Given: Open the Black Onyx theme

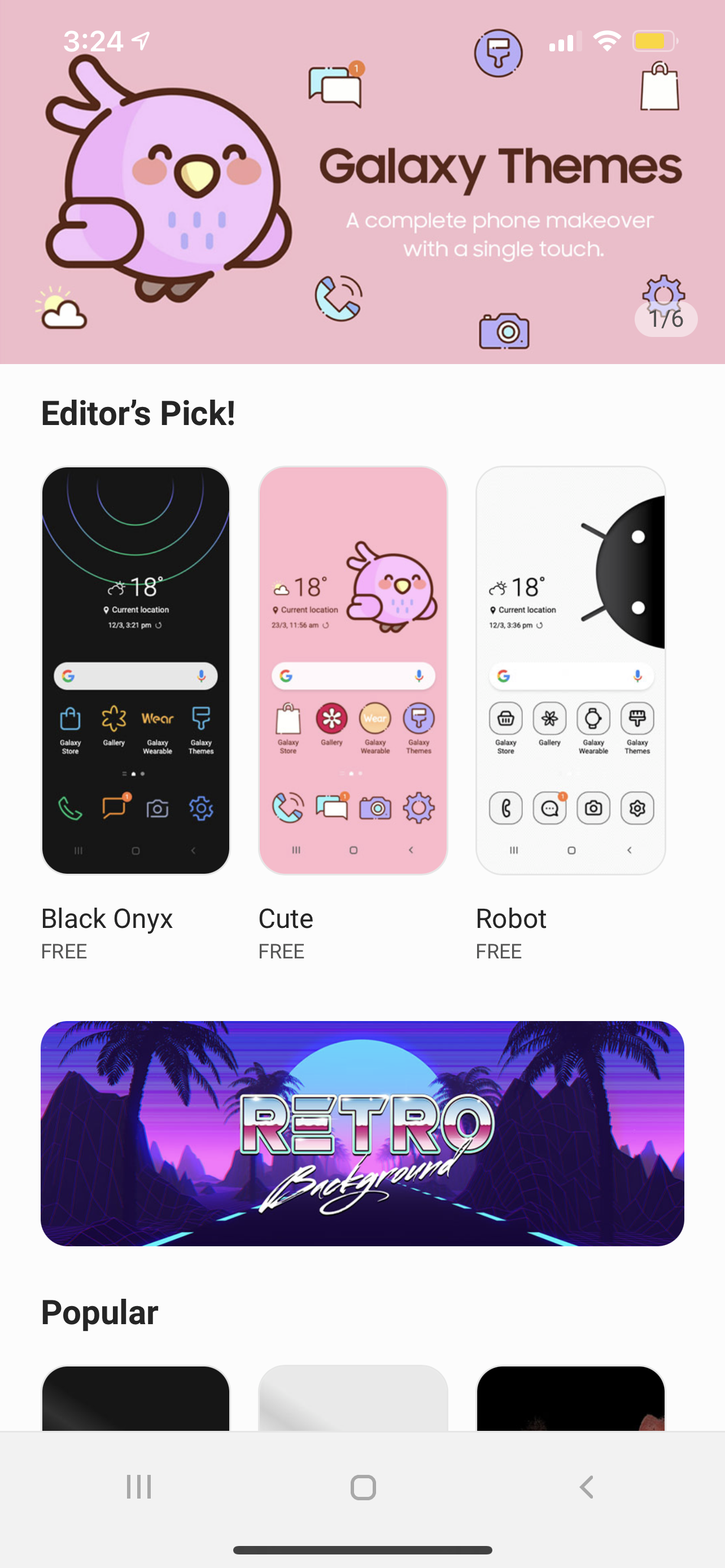Looking at the screenshot, I should tap(135, 669).
